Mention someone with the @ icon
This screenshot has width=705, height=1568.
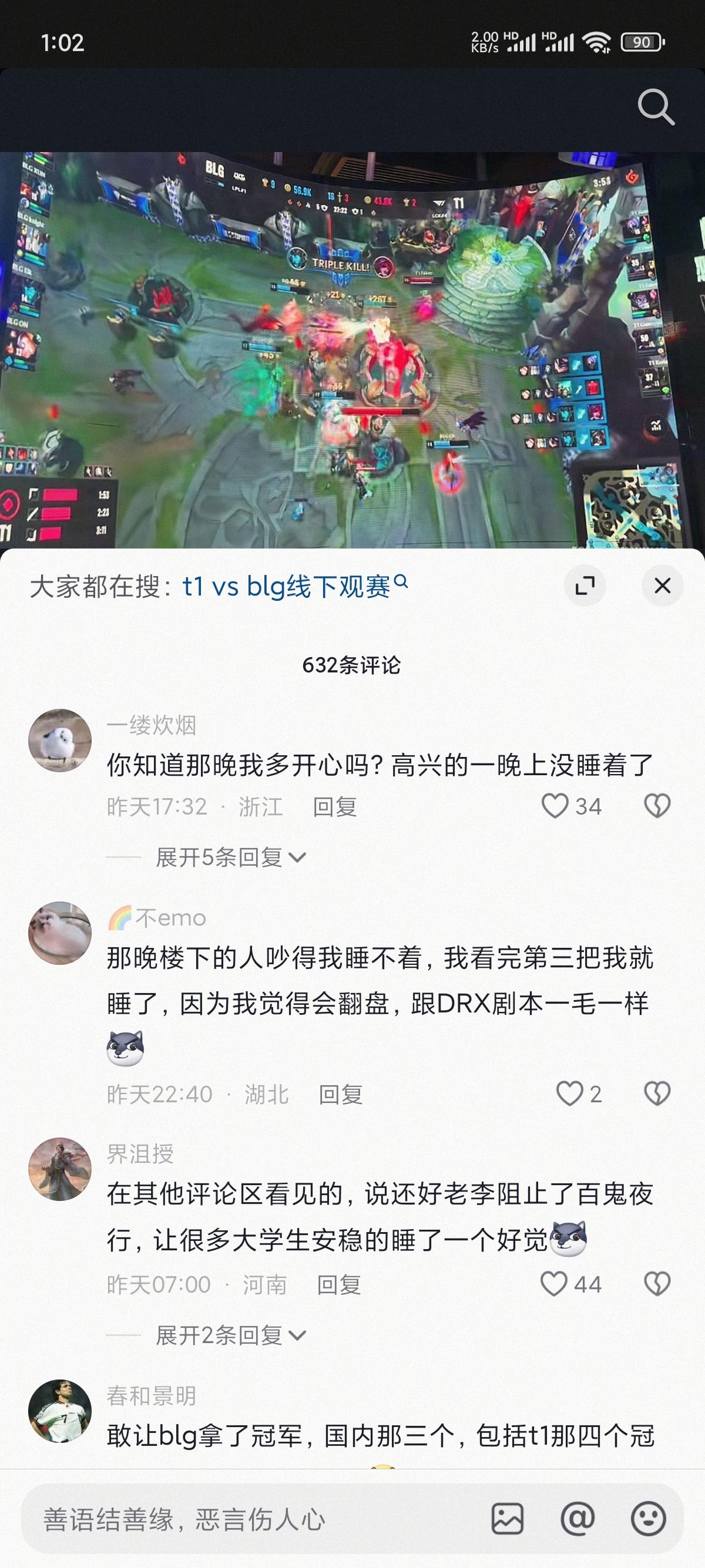pyautogui.click(x=577, y=1519)
